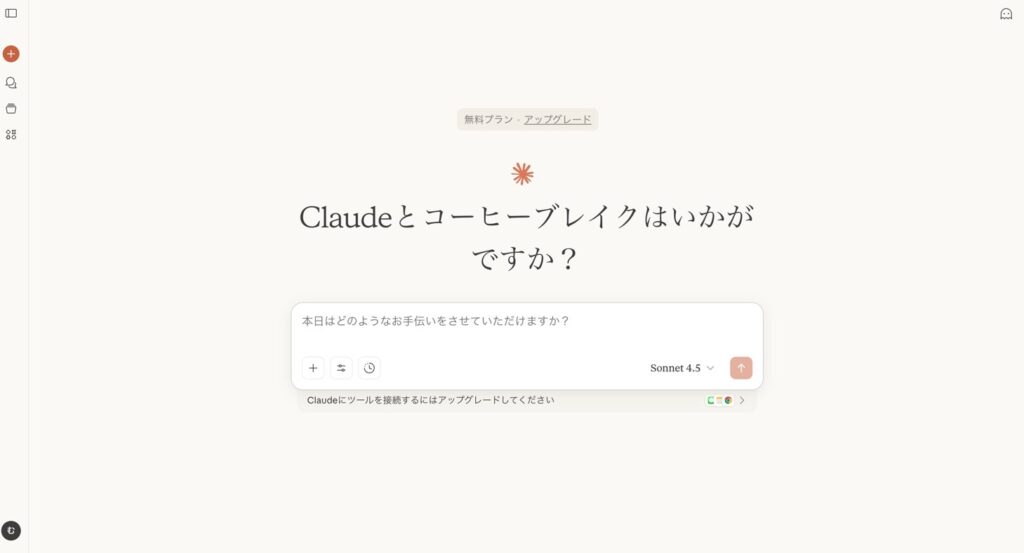This screenshot has height=553, width=1024.
Task: Open the chats history icon
Action: [x=11, y=83]
